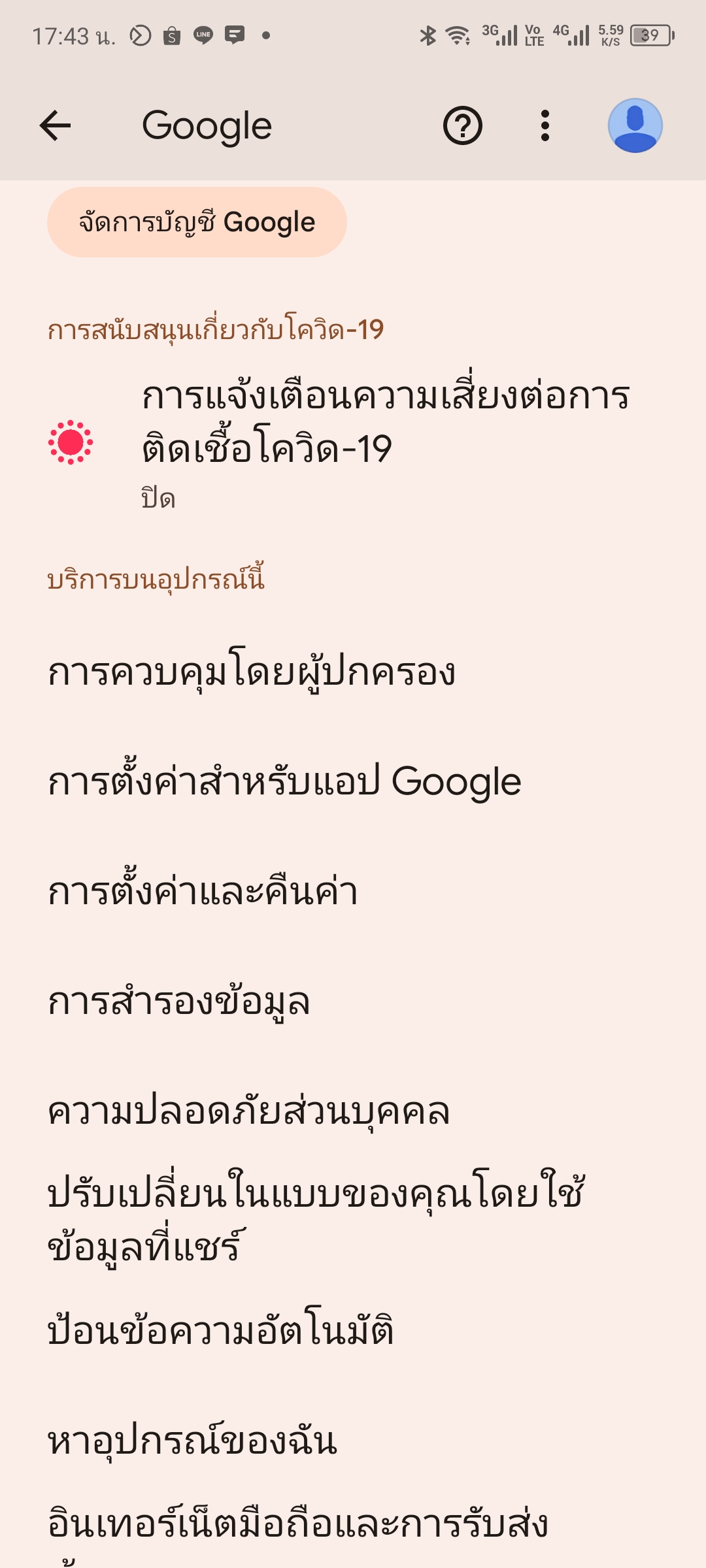Viewport: 706px width, 1568px height.
Task: Go back using the arrow icon
Action: point(55,125)
